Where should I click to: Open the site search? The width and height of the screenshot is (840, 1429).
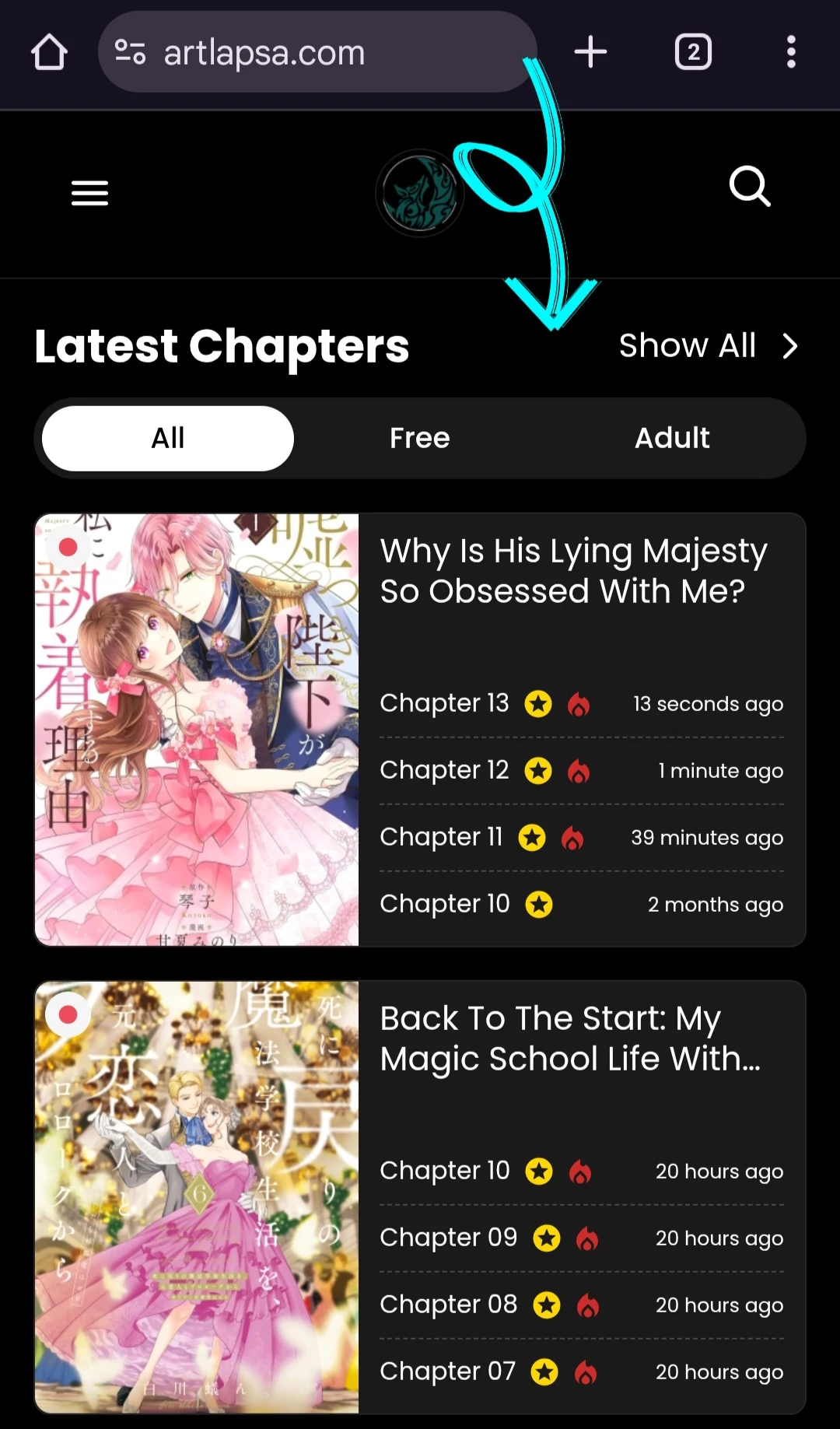tap(749, 187)
